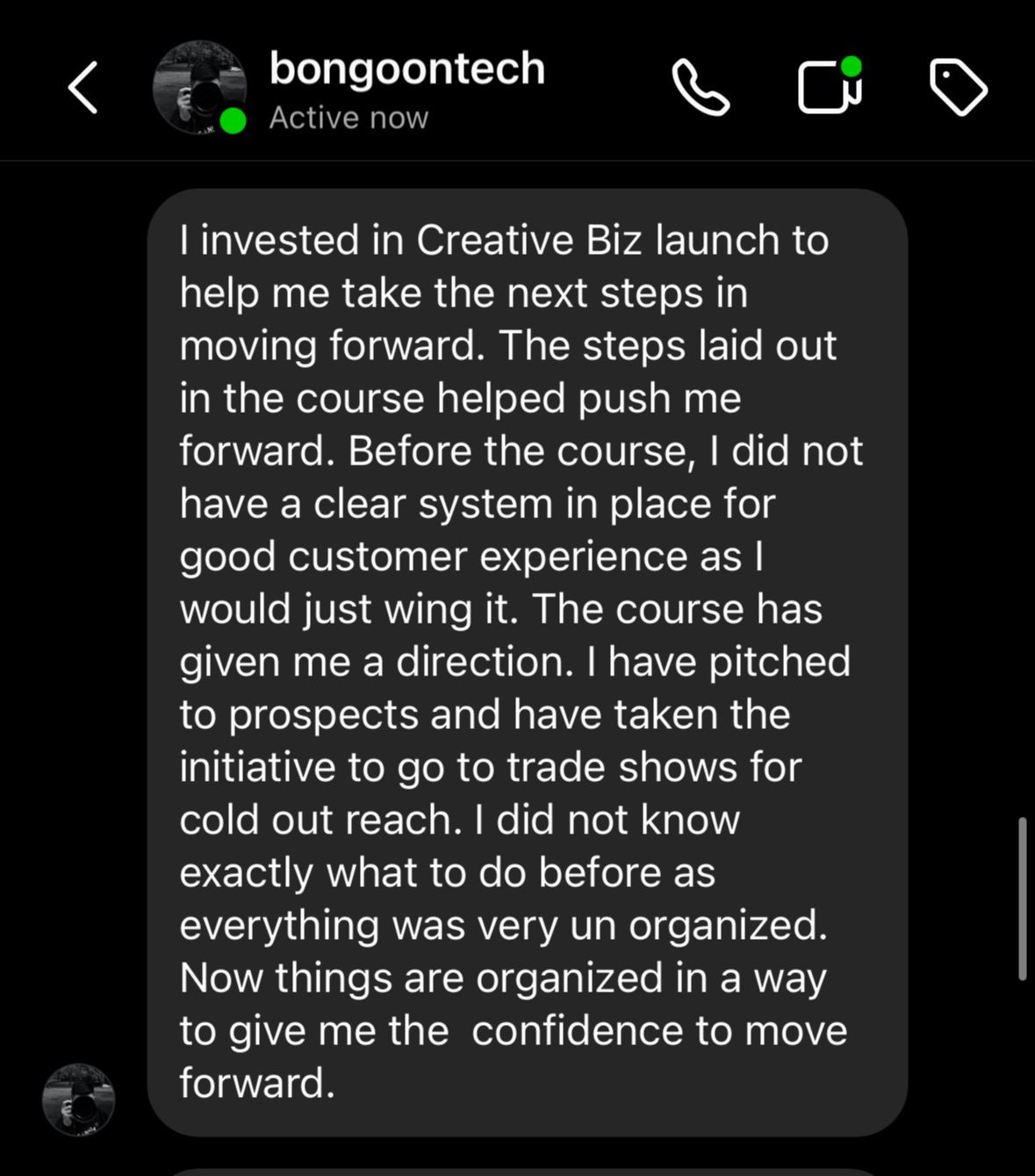The width and height of the screenshot is (1035, 1176).
Task: Go back to the messages list
Action: pyautogui.click(x=83, y=88)
